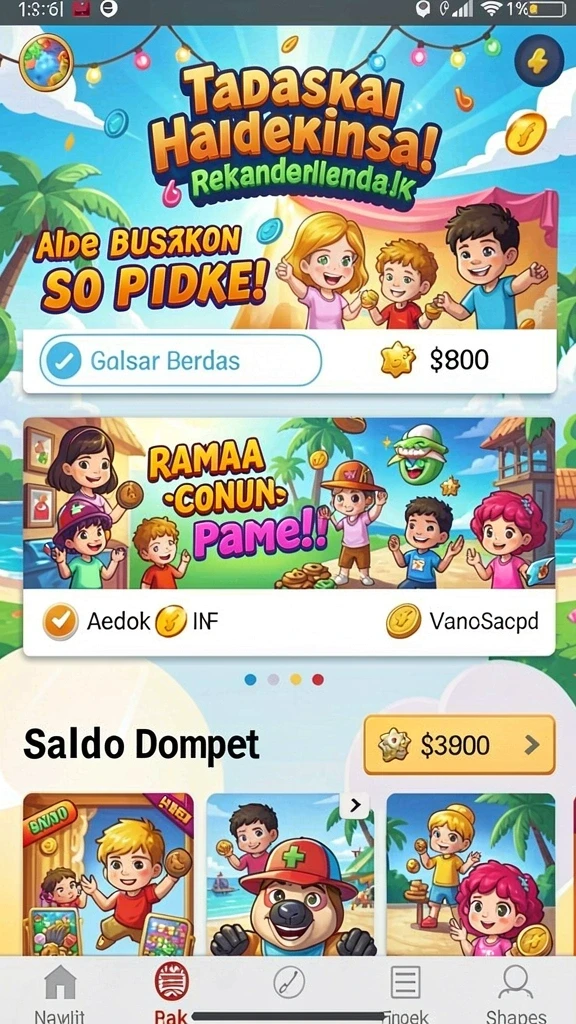Screen dimensions: 576x1024
Task: Open the pink-haired girl beach tile
Action: coord(471,874)
